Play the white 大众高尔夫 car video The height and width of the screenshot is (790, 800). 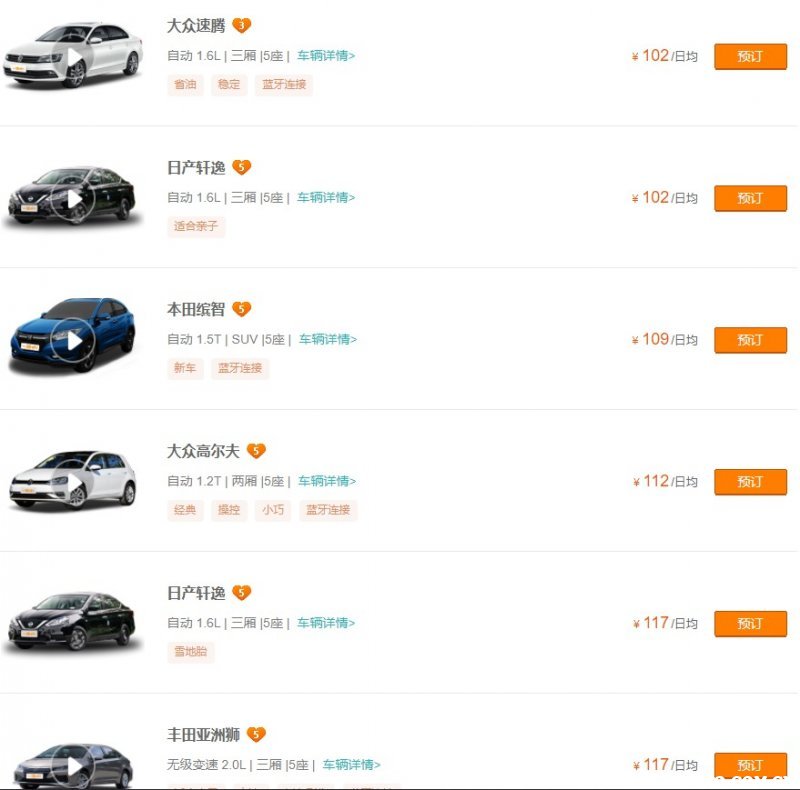(72, 484)
